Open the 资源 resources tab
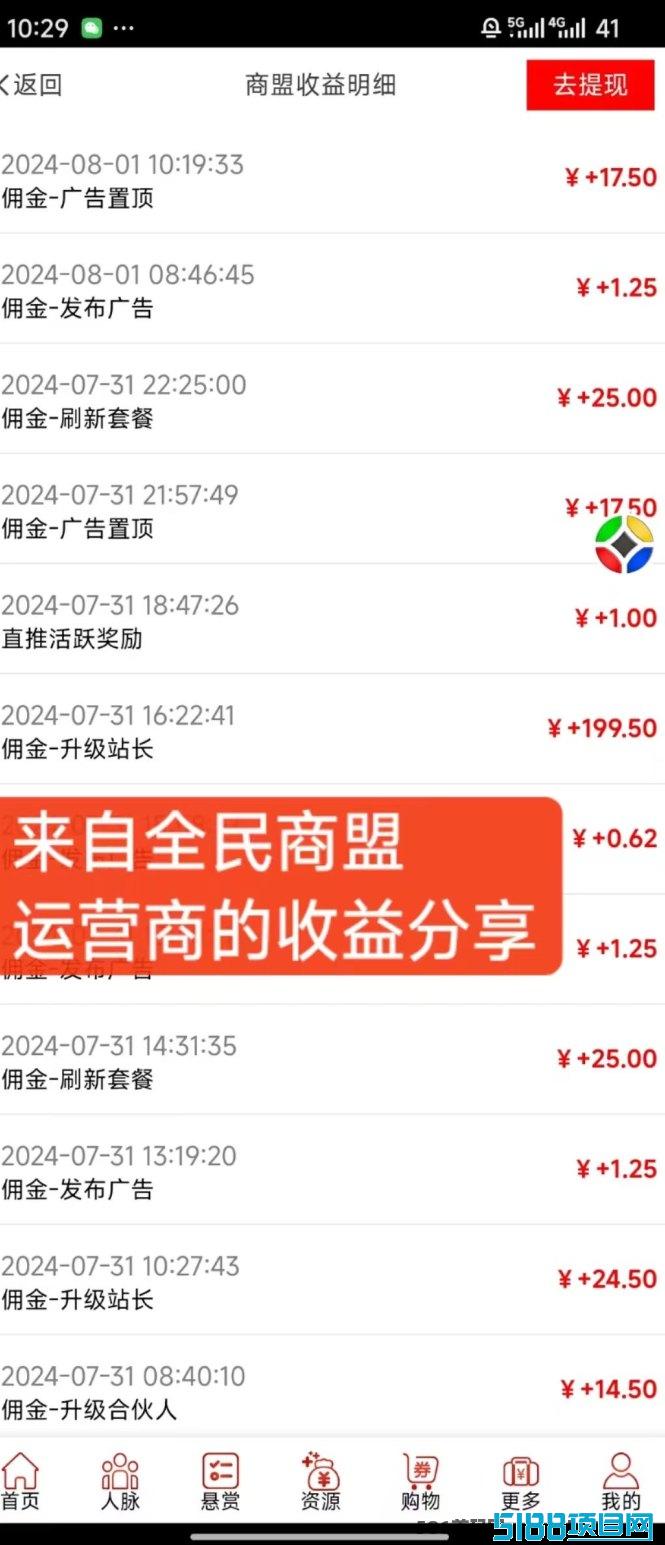This screenshot has height=1545, width=665. point(321,1481)
